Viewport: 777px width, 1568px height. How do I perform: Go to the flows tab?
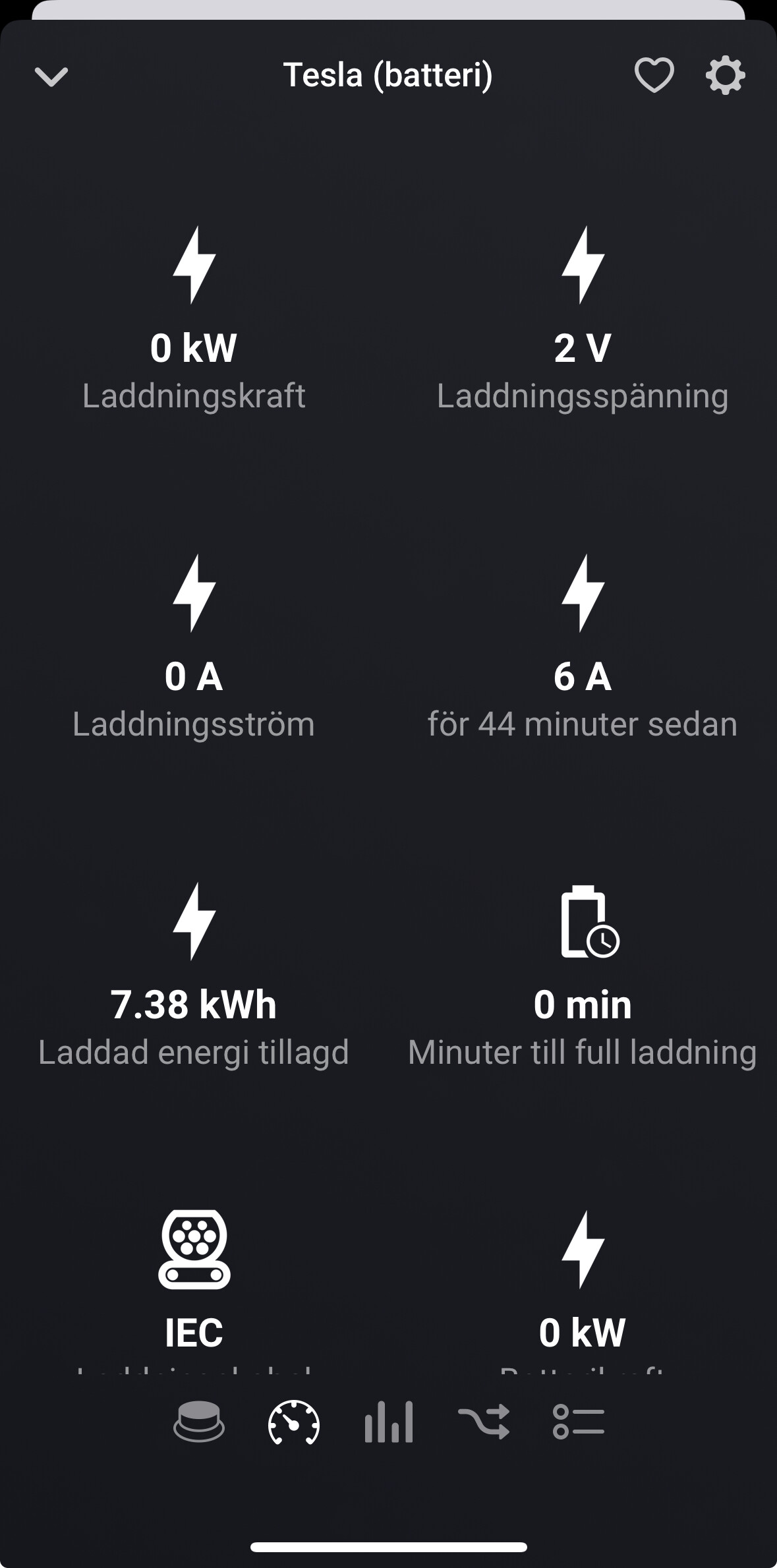coord(484,1422)
